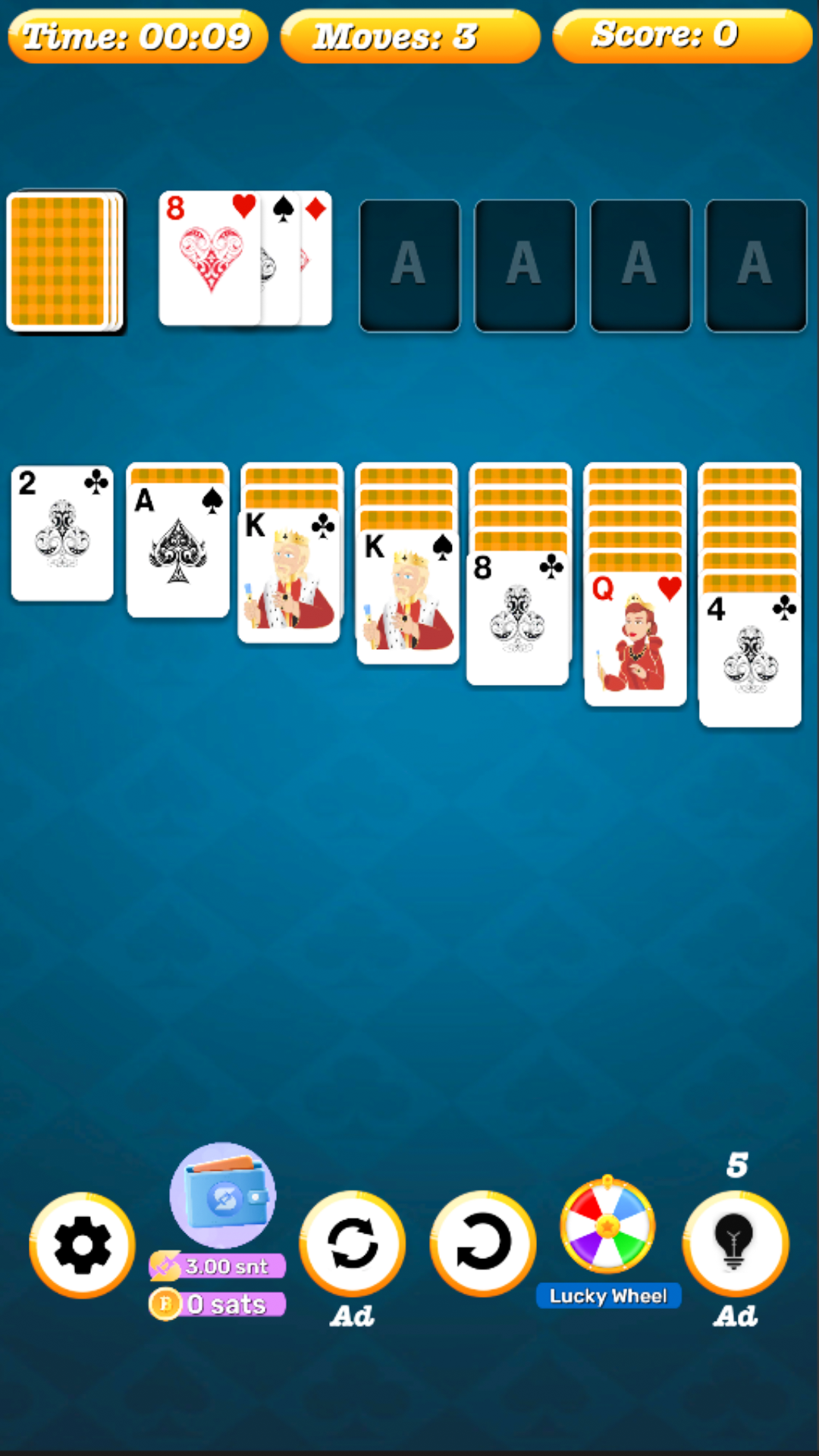Image resolution: width=819 pixels, height=1456 pixels.
Task: Tap the 4 of clubs card
Action: pyautogui.click(x=750, y=660)
